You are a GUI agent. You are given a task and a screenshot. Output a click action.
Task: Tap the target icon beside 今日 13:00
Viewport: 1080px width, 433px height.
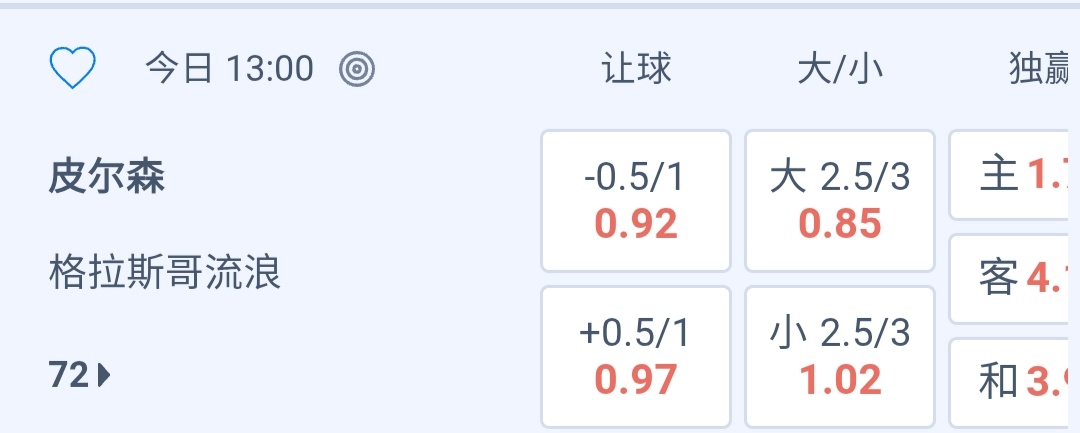[357, 69]
